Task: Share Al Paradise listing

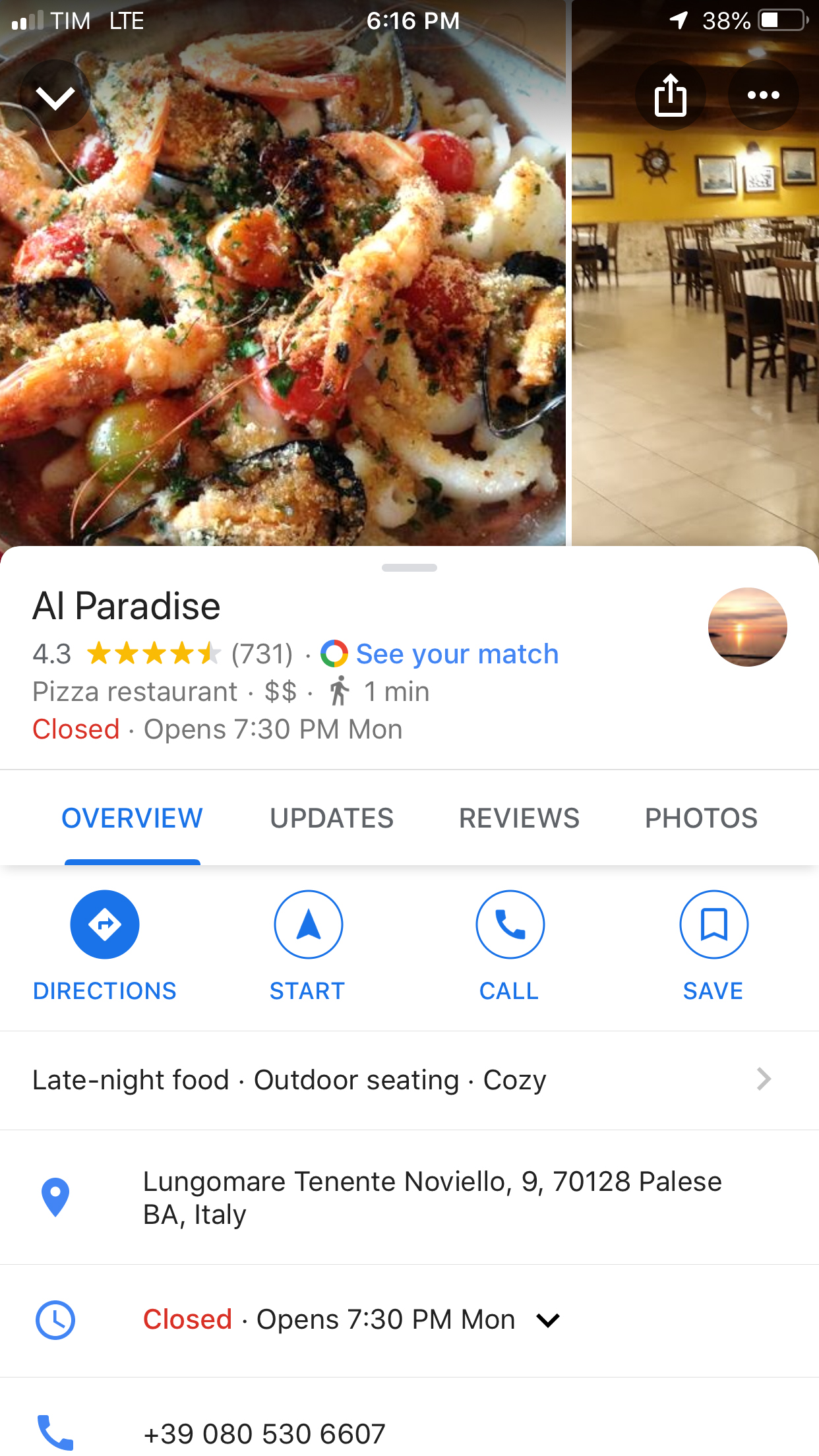Action: (670, 96)
